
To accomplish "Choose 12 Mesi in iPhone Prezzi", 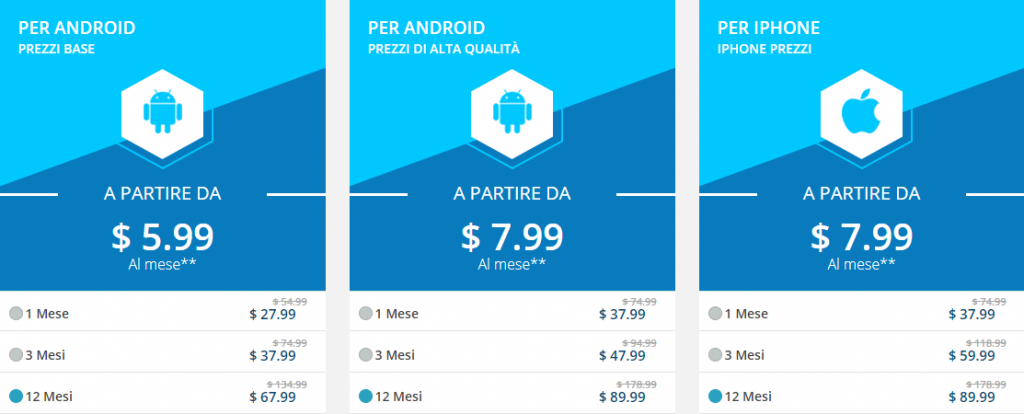I will coord(716,396).
